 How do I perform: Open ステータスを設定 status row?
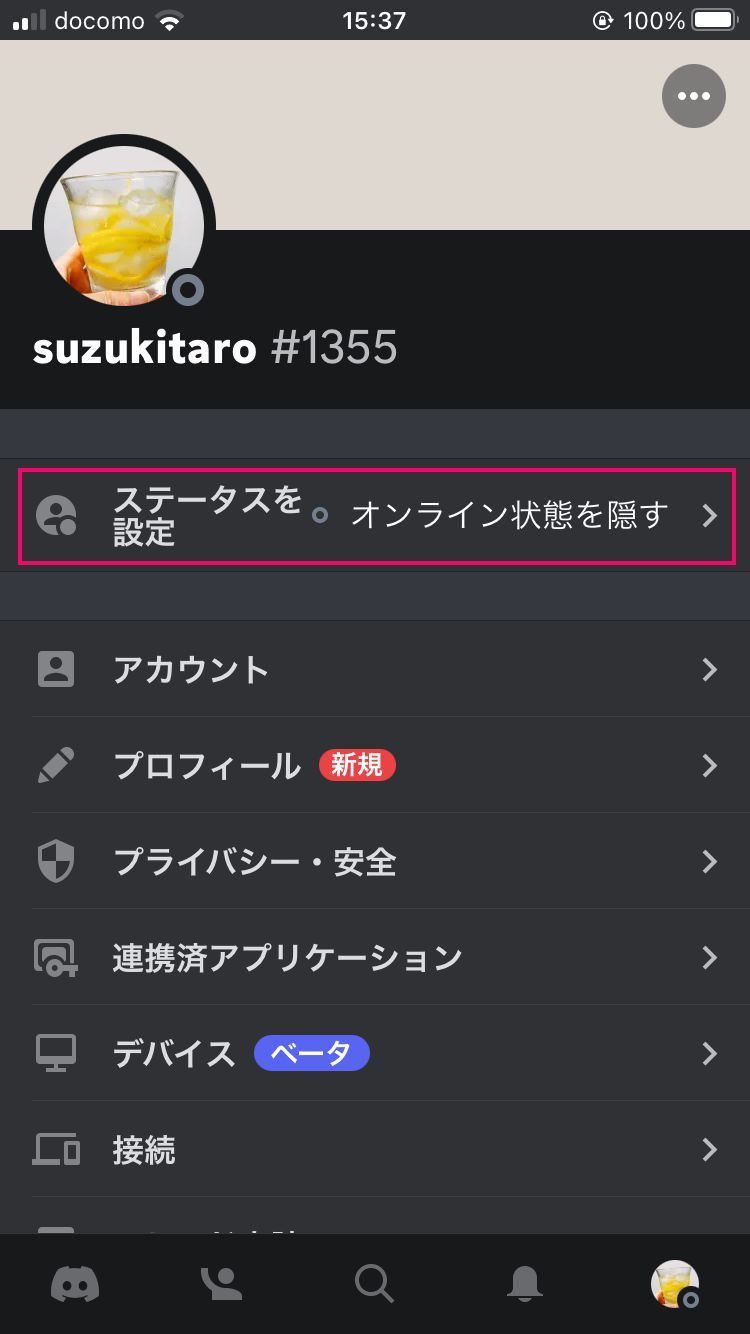376,516
